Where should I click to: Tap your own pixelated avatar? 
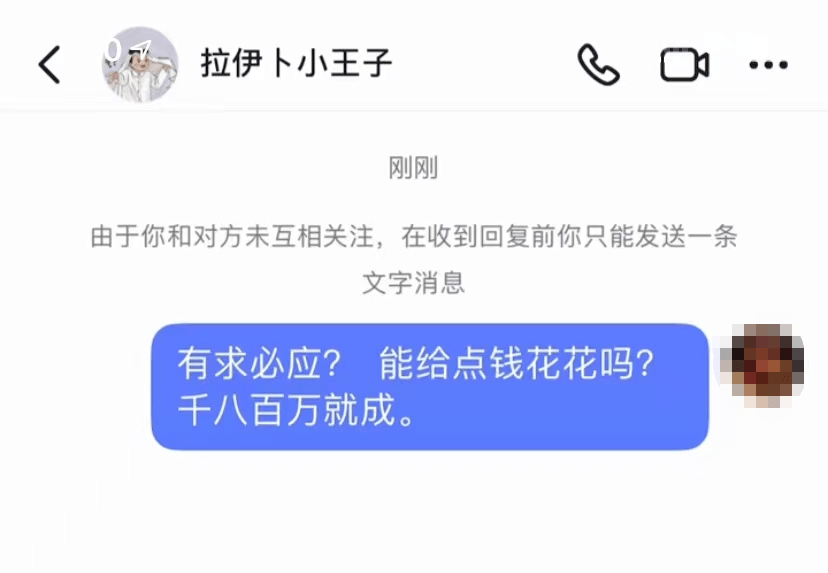tap(762, 364)
